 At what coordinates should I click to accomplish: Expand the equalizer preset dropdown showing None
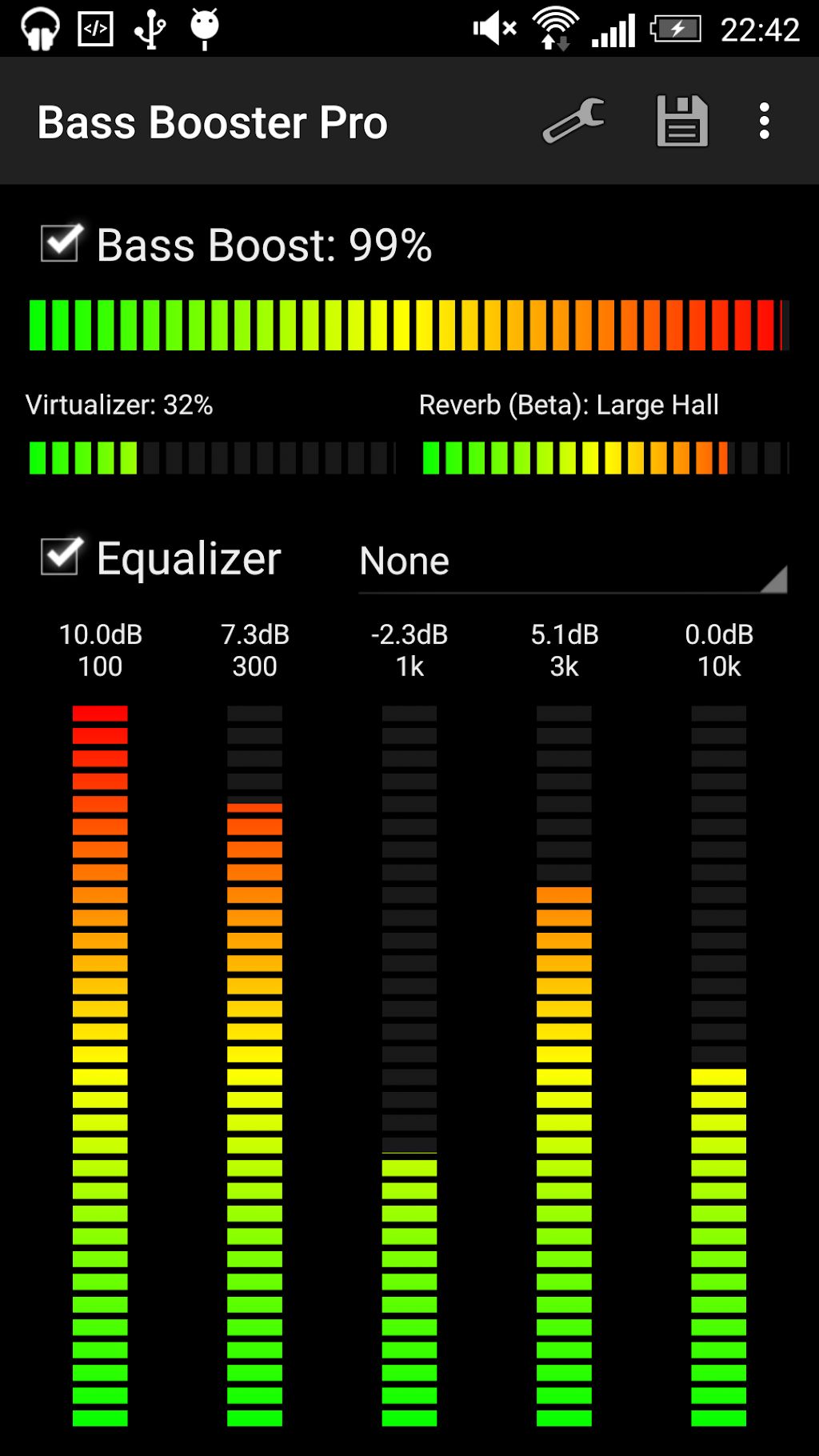[x=573, y=563]
